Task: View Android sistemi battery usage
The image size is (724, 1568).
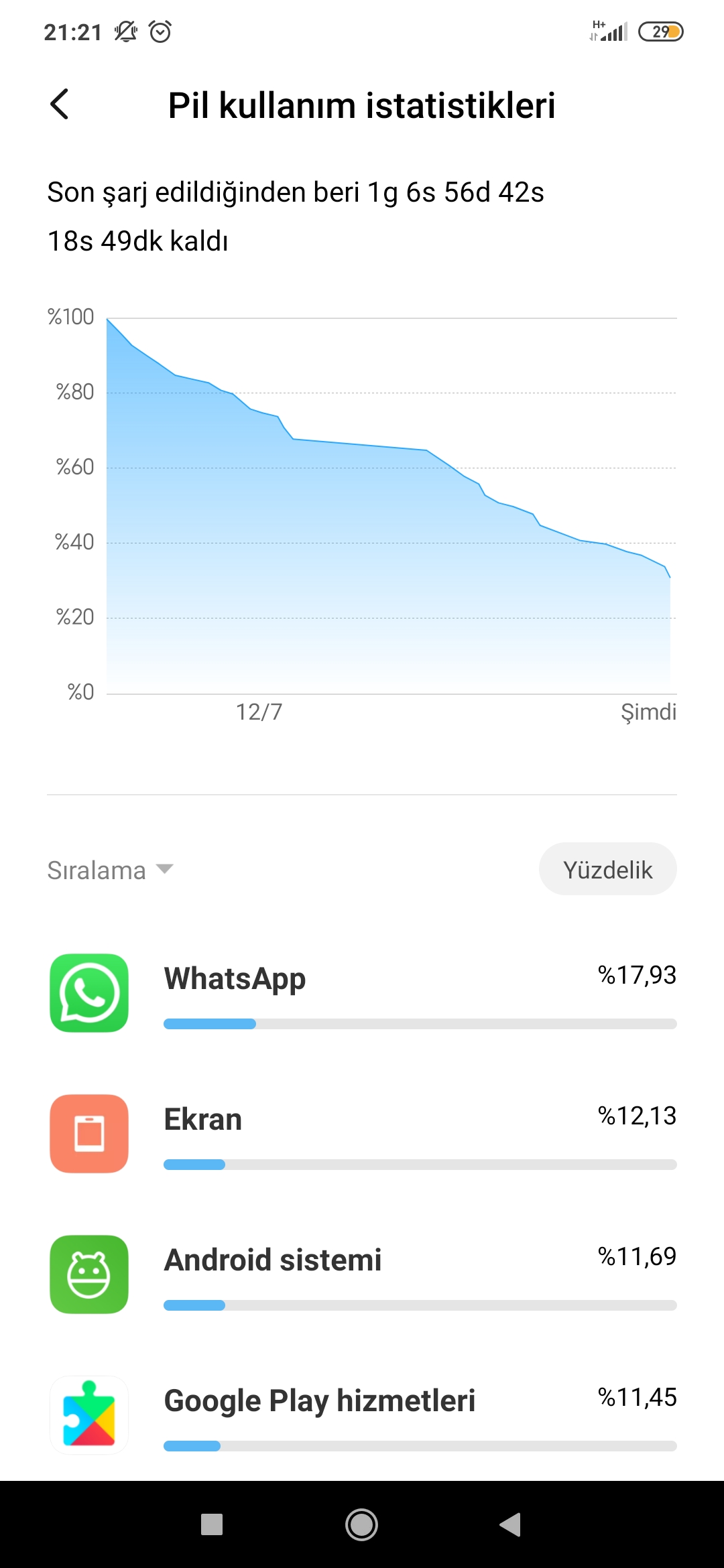Action: pyautogui.click(x=362, y=1275)
